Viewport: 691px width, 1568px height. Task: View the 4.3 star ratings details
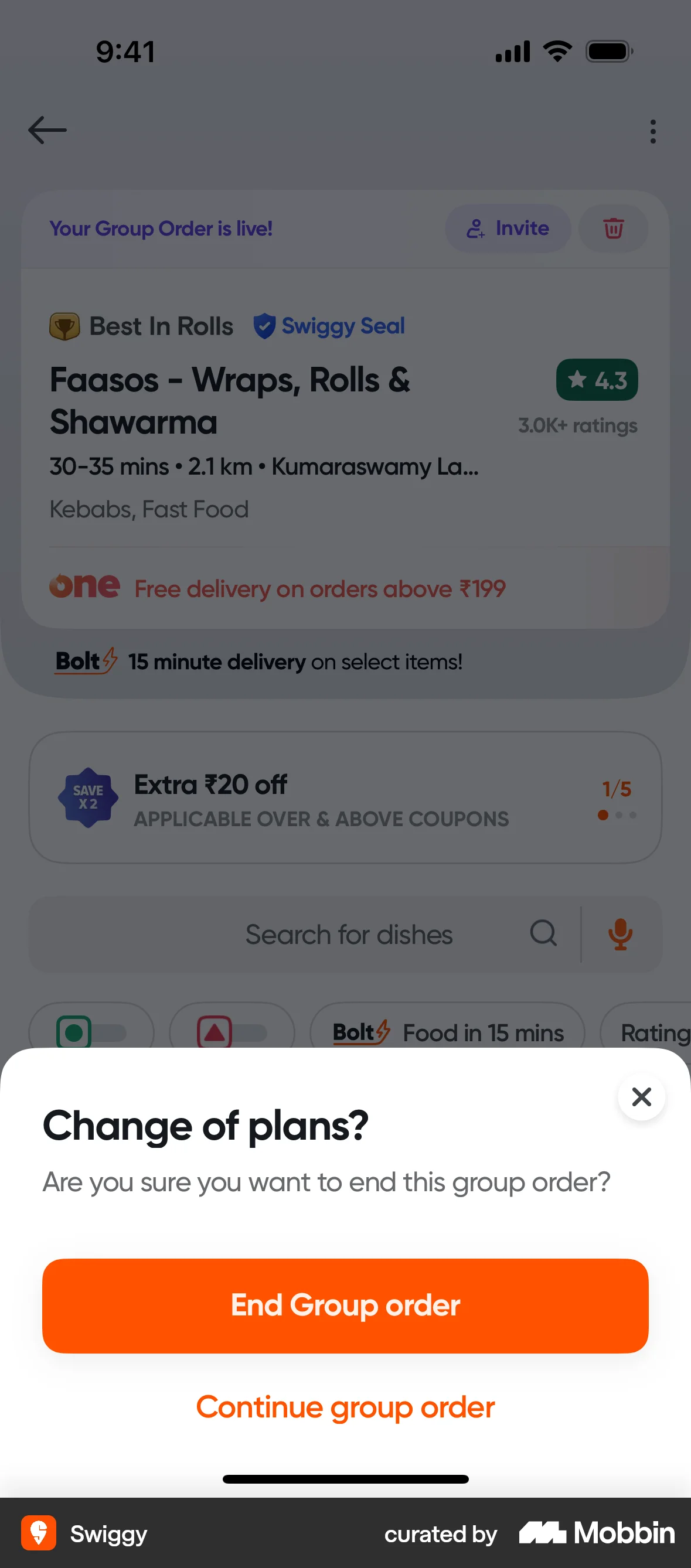tap(597, 380)
